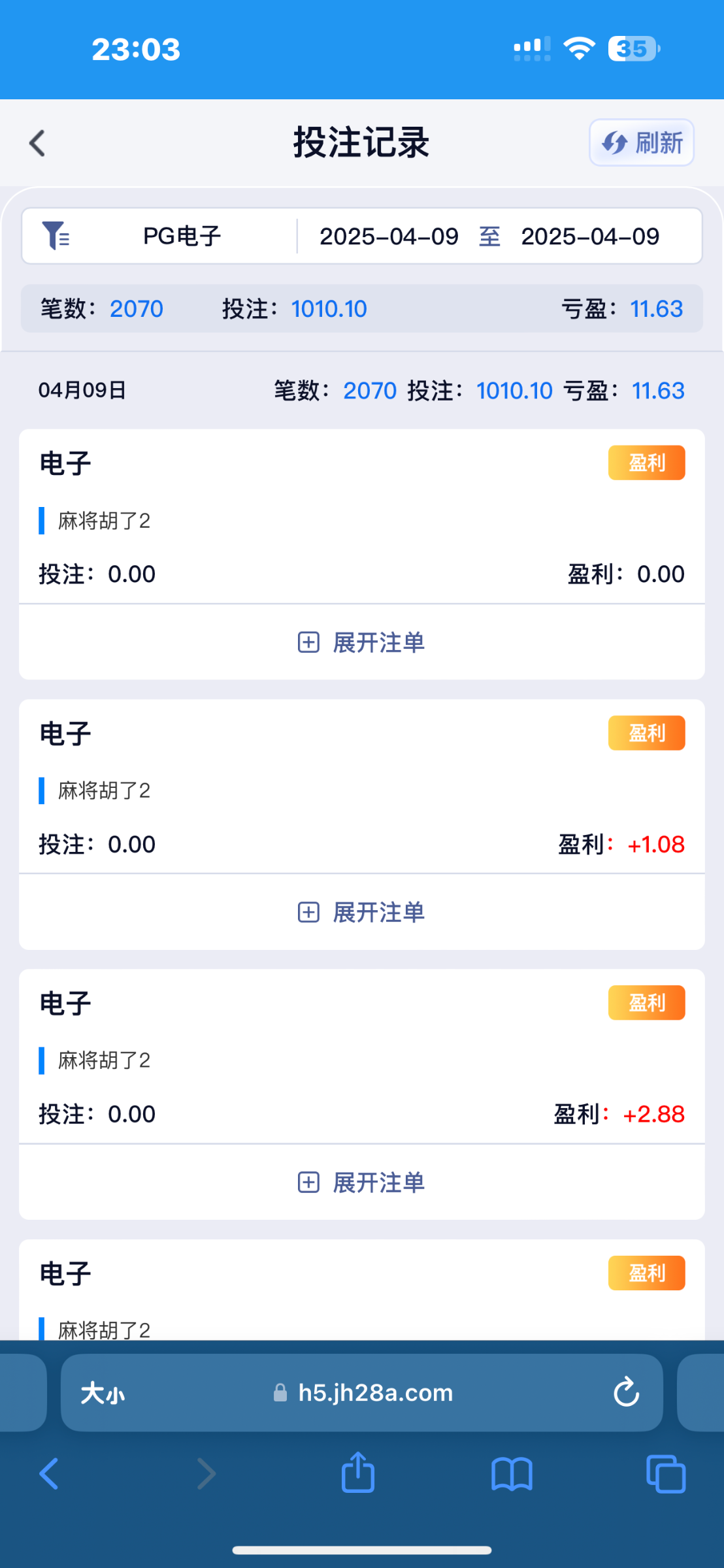The height and width of the screenshot is (1568, 724).
Task: Open Safari page size options 大小
Action: (103, 1393)
